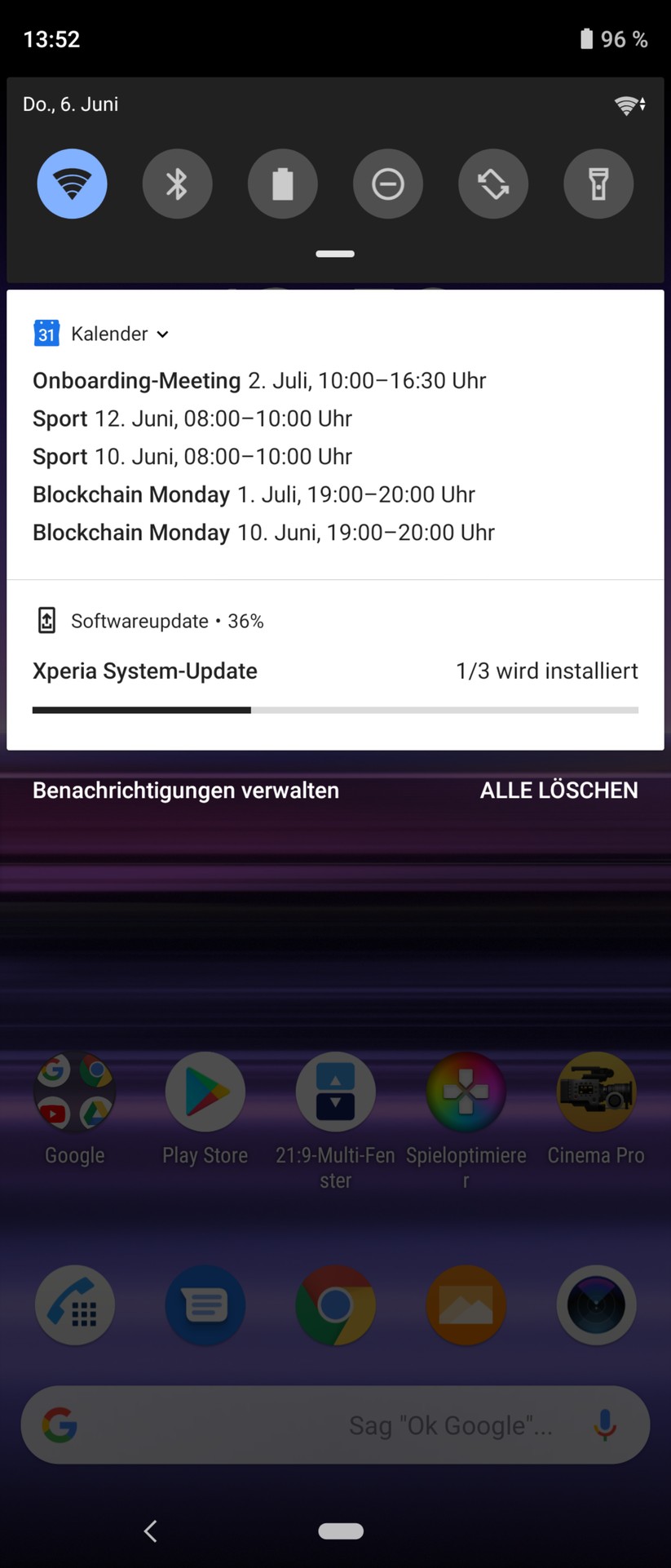Open the Google apps folder

[74, 1092]
